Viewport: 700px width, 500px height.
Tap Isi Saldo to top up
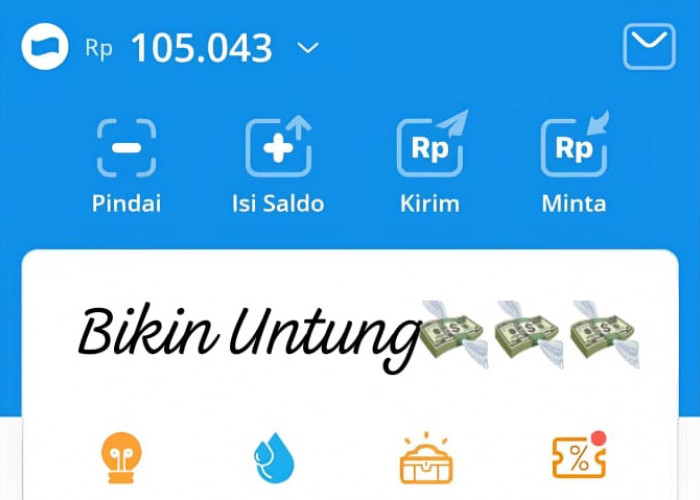click(x=278, y=148)
